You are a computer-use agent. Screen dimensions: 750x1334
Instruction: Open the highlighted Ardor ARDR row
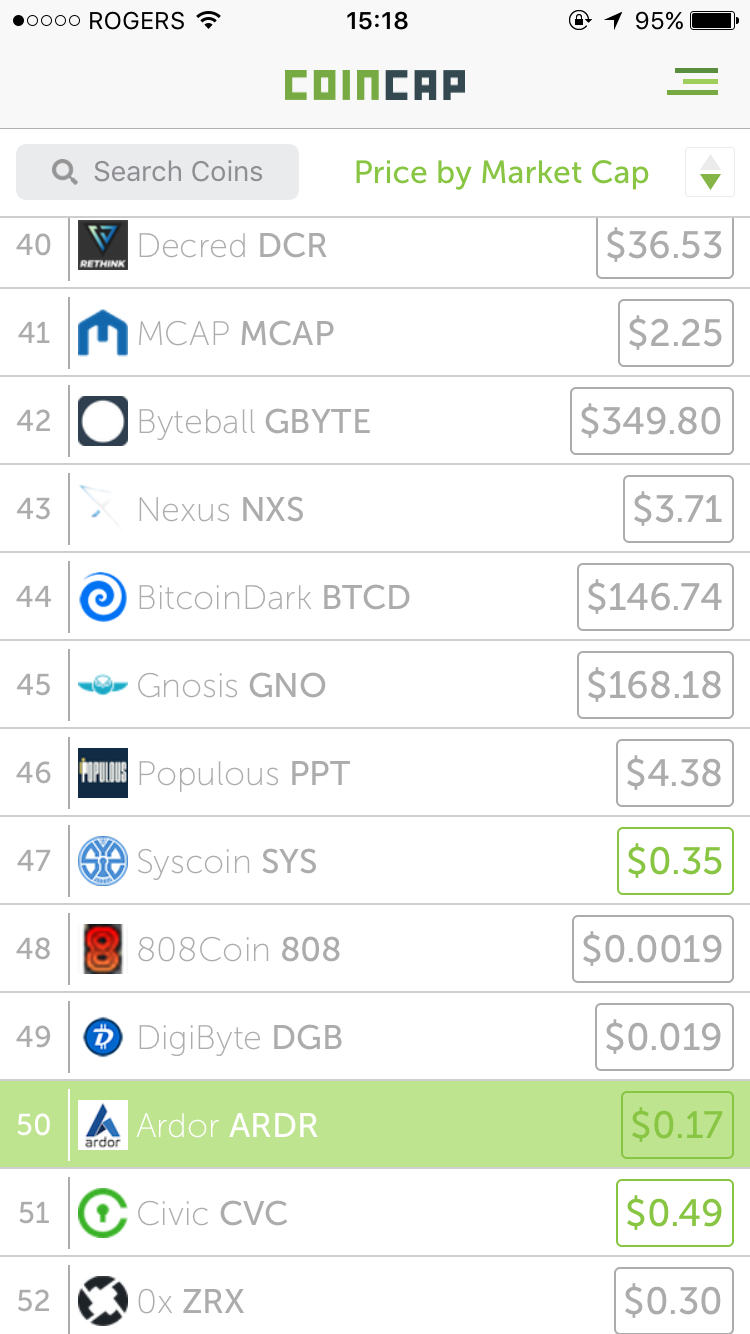point(375,1125)
